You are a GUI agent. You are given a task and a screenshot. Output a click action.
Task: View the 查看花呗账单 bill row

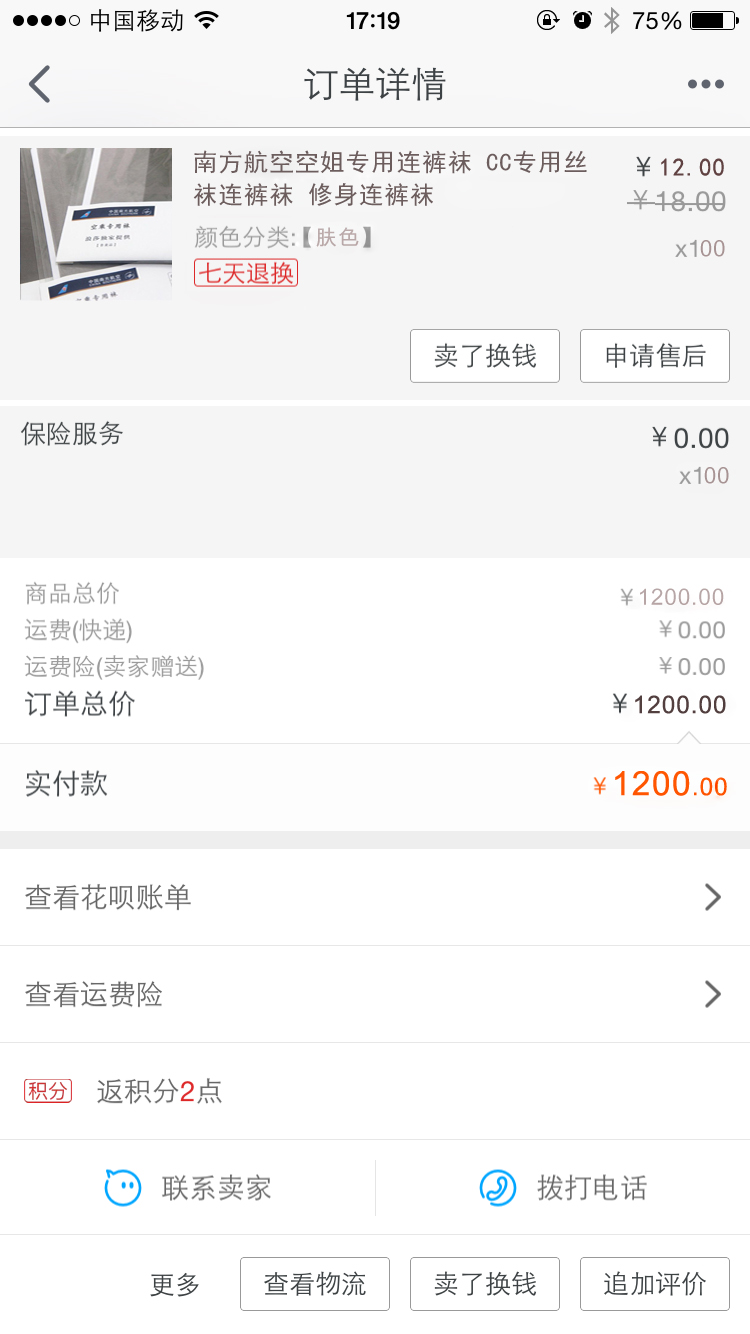(375, 897)
